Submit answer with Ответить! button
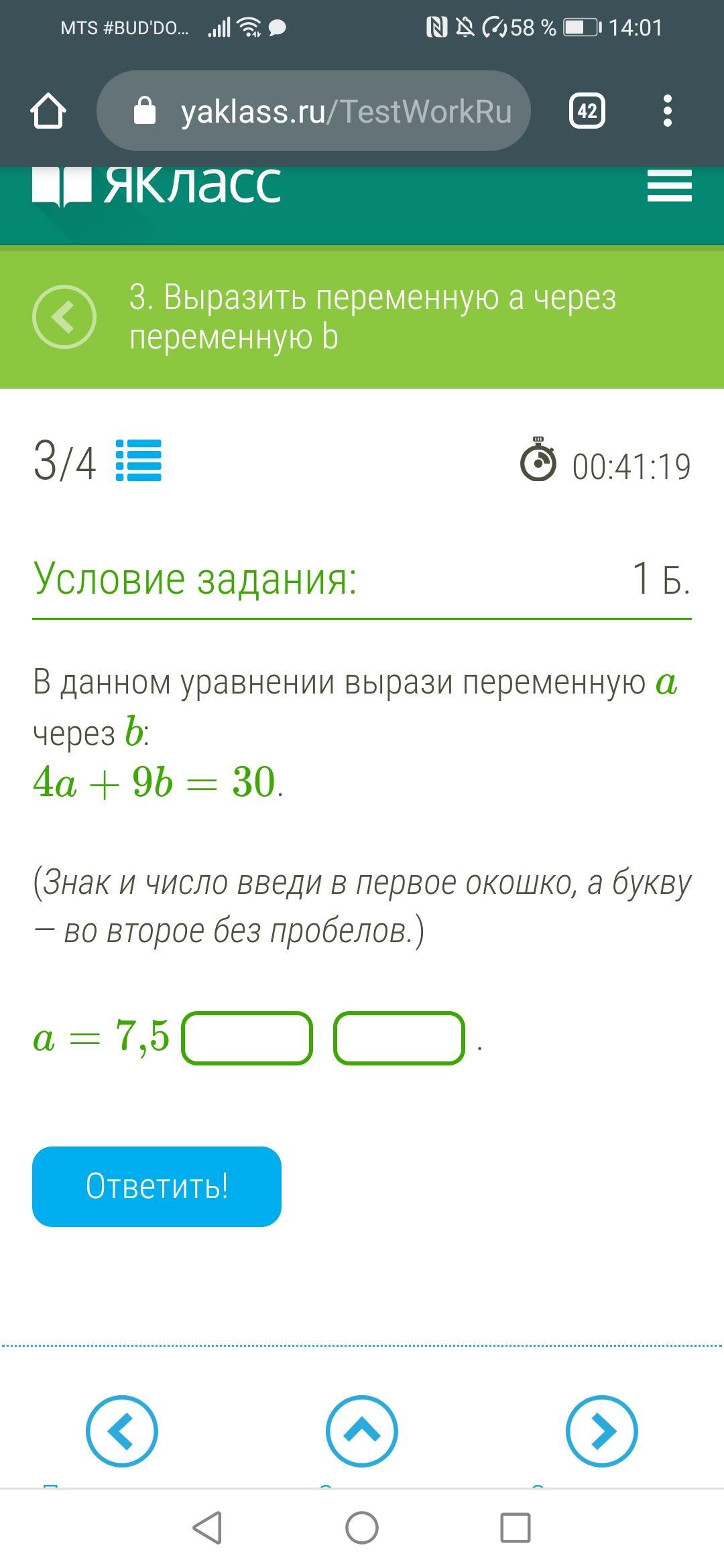Screen dimensions: 724x1568 157,1187
